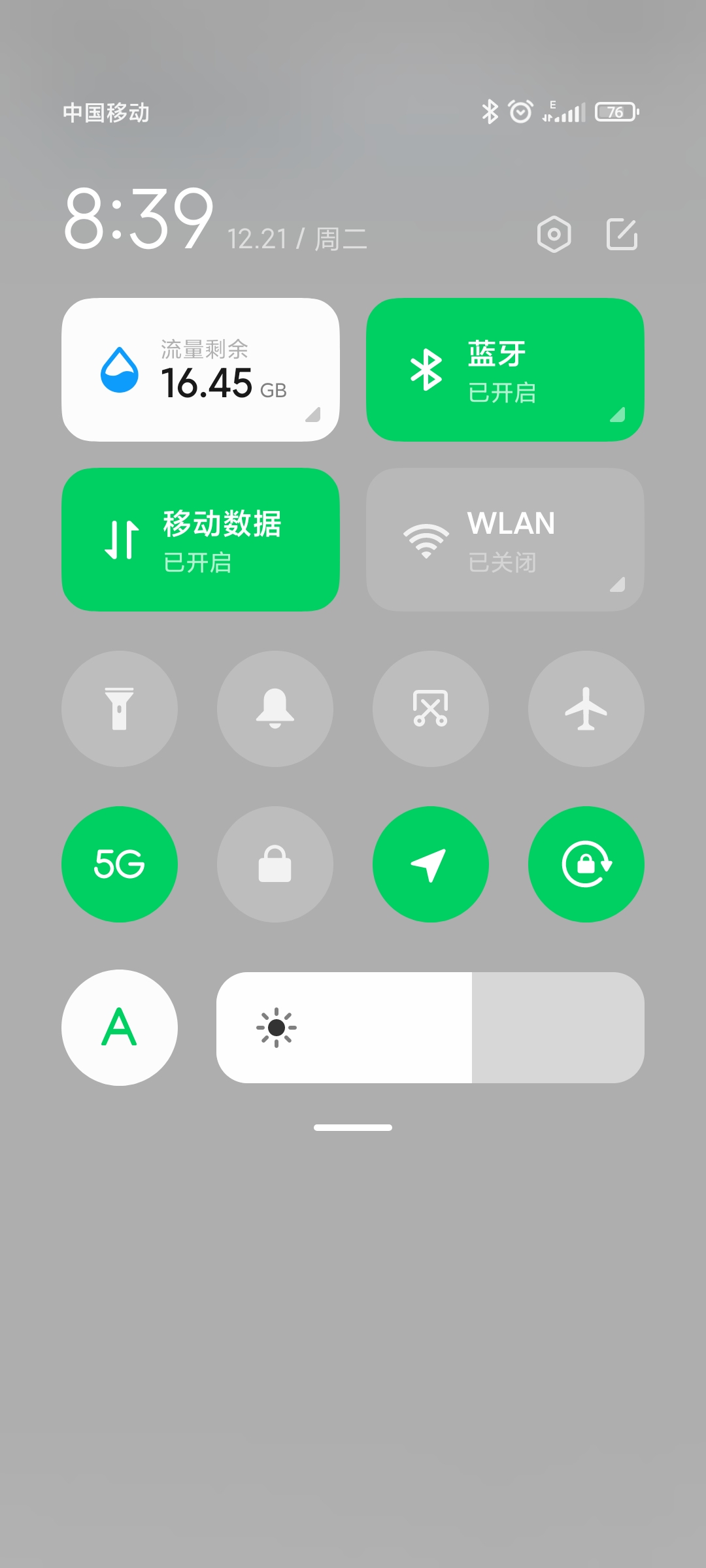706x1568 pixels.
Task: Open settings via the hexagon gear icon
Action: pyautogui.click(x=554, y=234)
